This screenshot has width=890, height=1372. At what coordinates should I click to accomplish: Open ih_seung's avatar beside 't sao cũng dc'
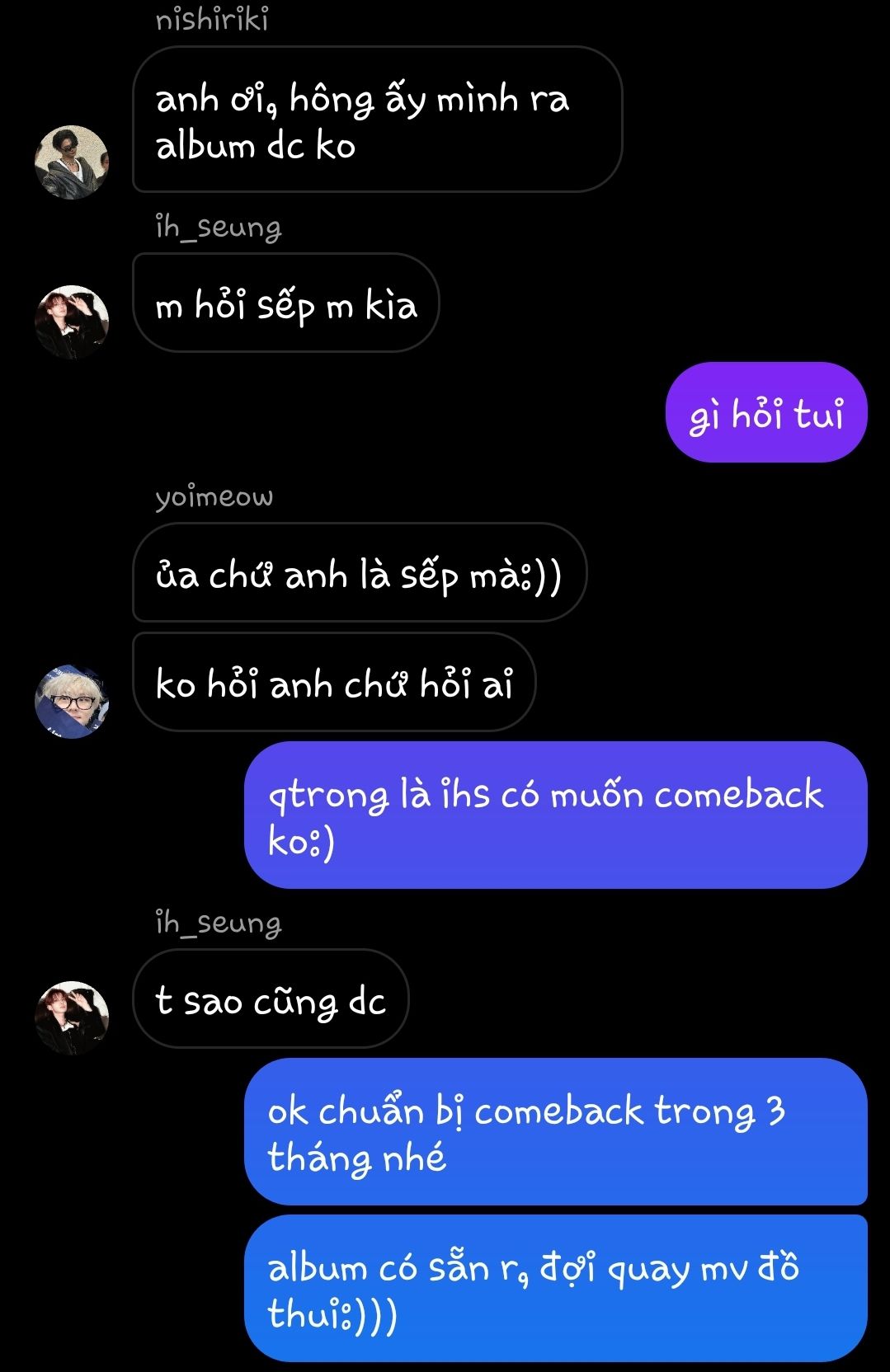(72, 1017)
